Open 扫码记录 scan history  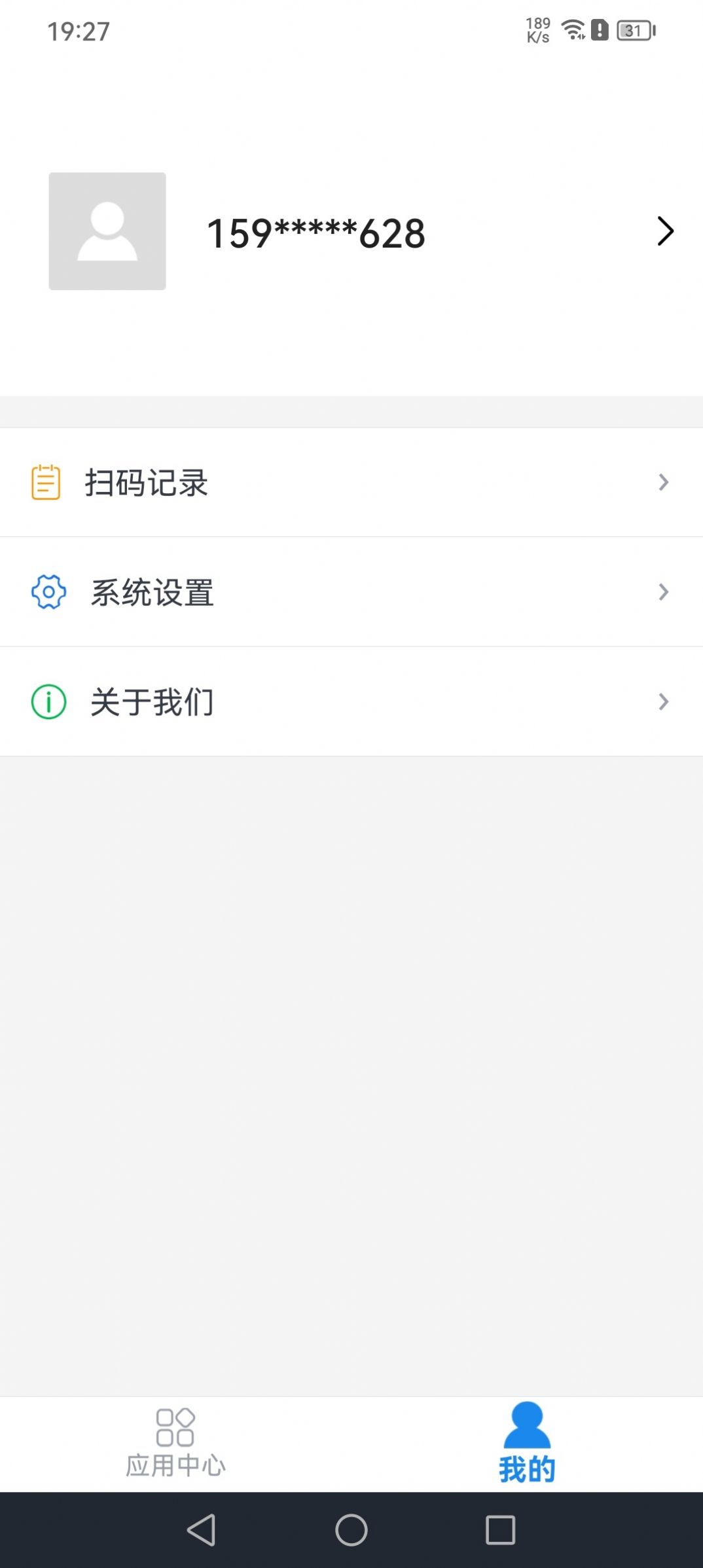148,483
